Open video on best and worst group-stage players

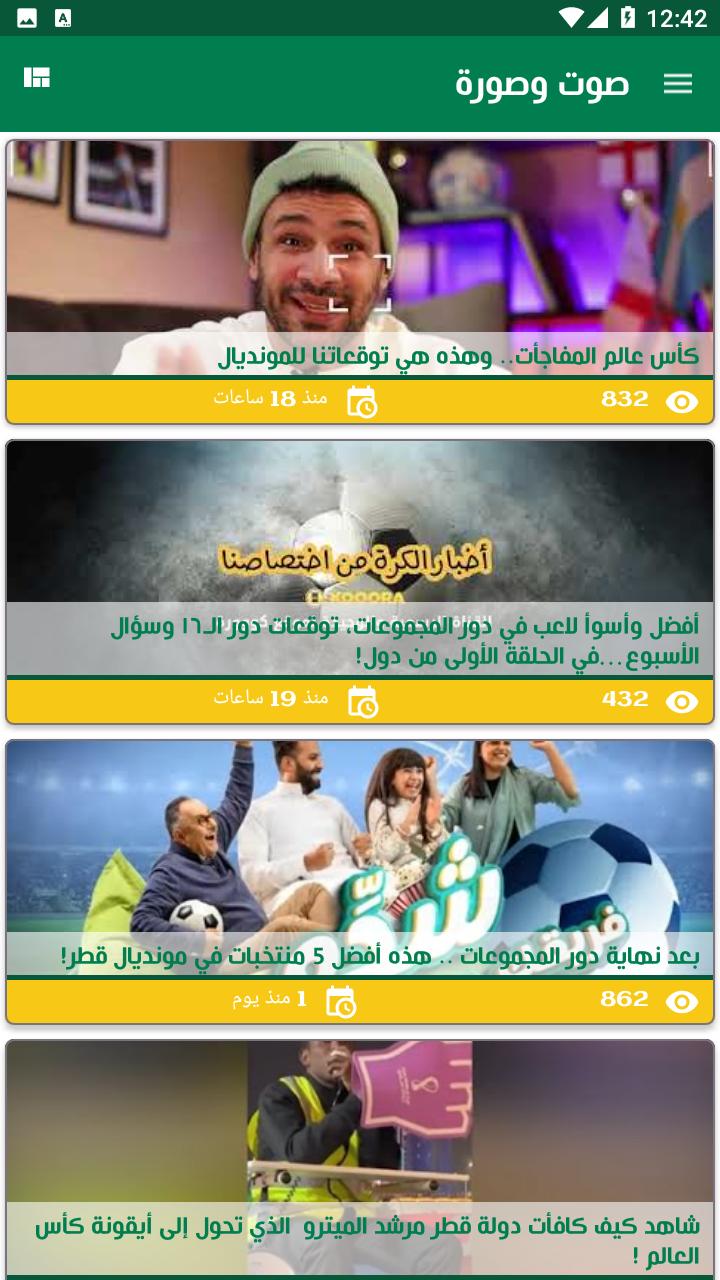360,560
